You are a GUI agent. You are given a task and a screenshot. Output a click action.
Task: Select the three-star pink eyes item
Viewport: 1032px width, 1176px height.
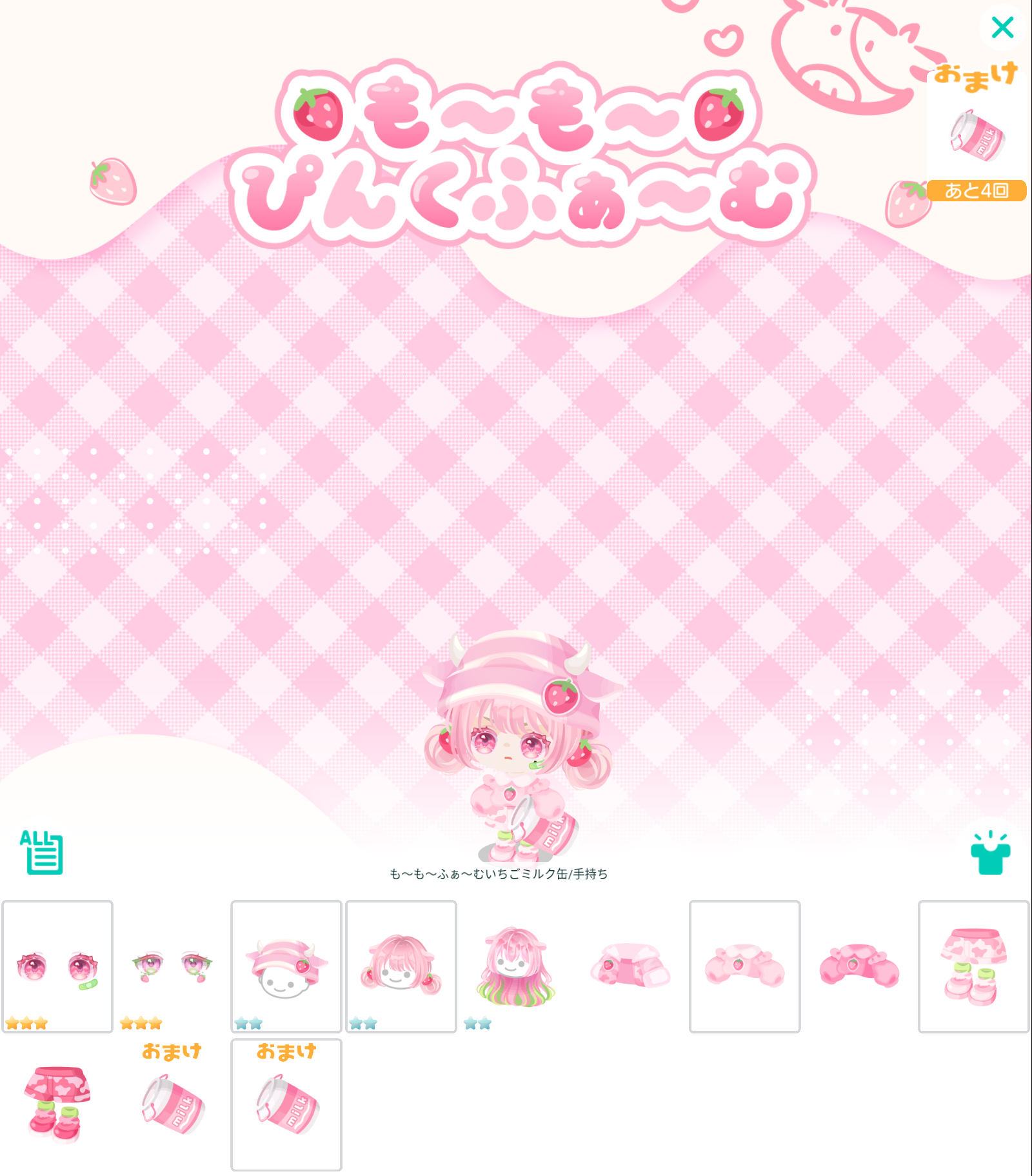57,966
